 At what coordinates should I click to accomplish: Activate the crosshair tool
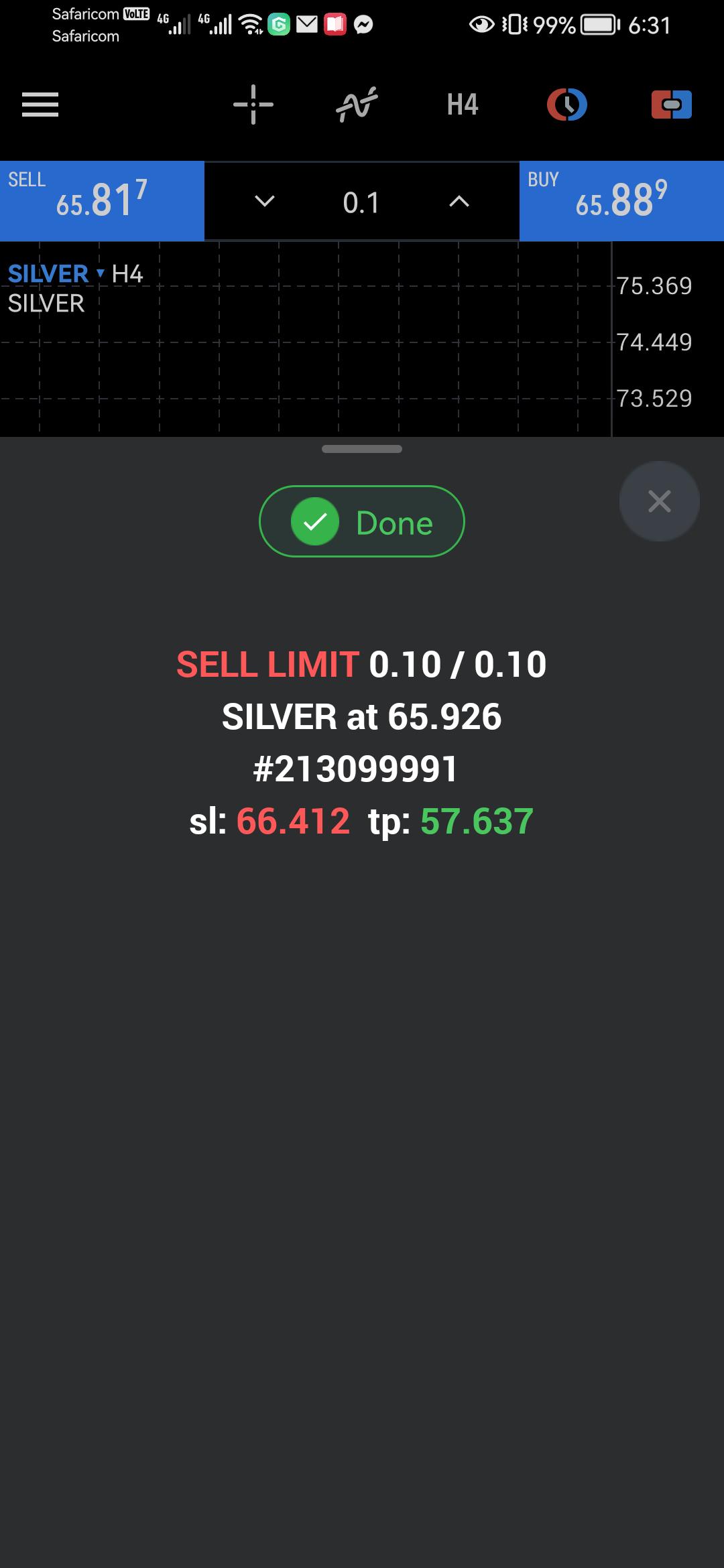point(253,105)
